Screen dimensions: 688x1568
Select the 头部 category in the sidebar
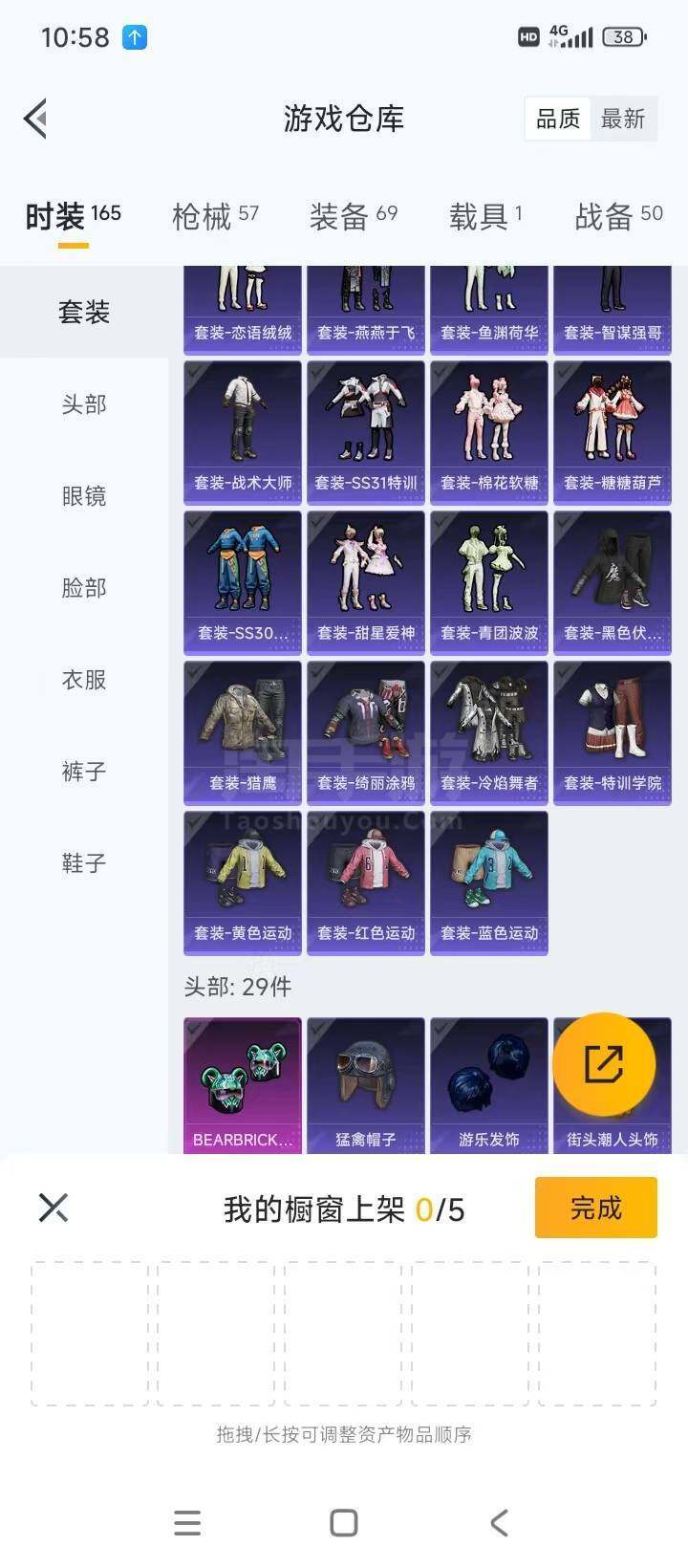pyautogui.click(x=84, y=404)
